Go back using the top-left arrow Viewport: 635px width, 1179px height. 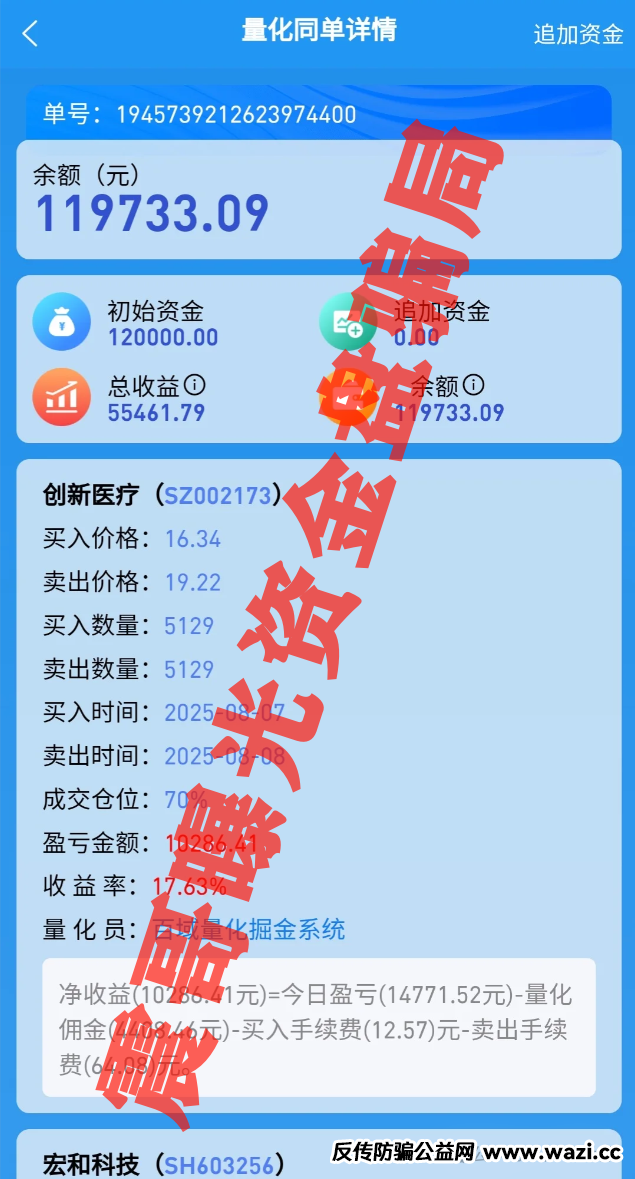click(x=30, y=34)
